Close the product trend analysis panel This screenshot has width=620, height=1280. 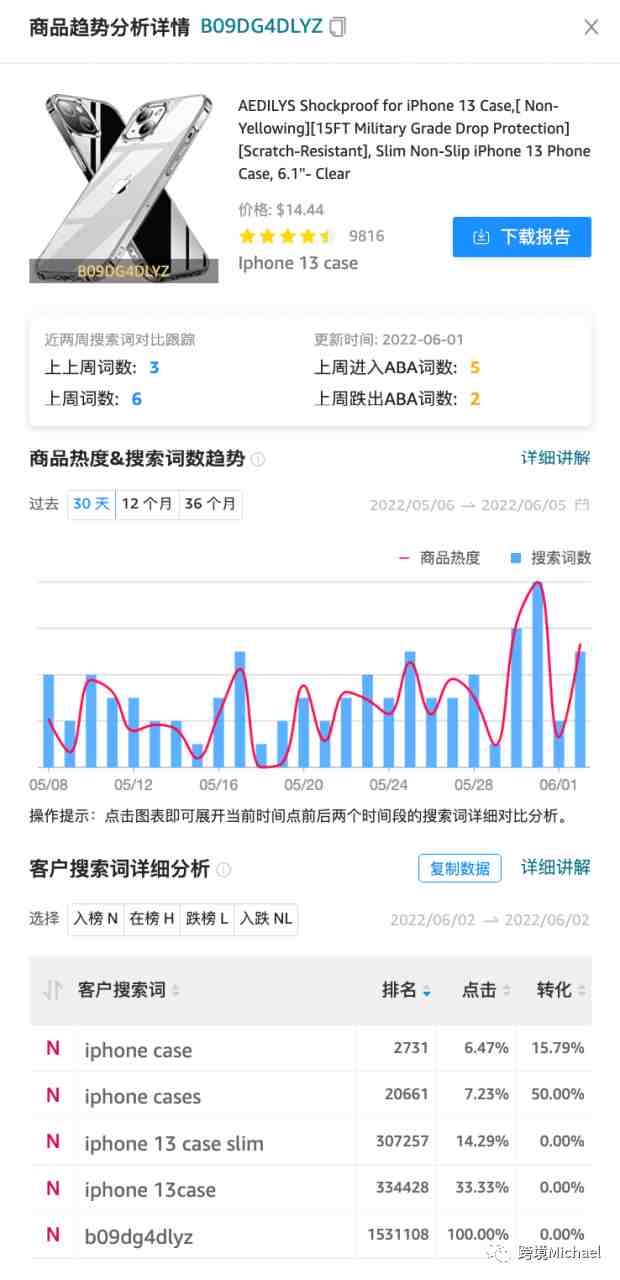pos(591,27)
